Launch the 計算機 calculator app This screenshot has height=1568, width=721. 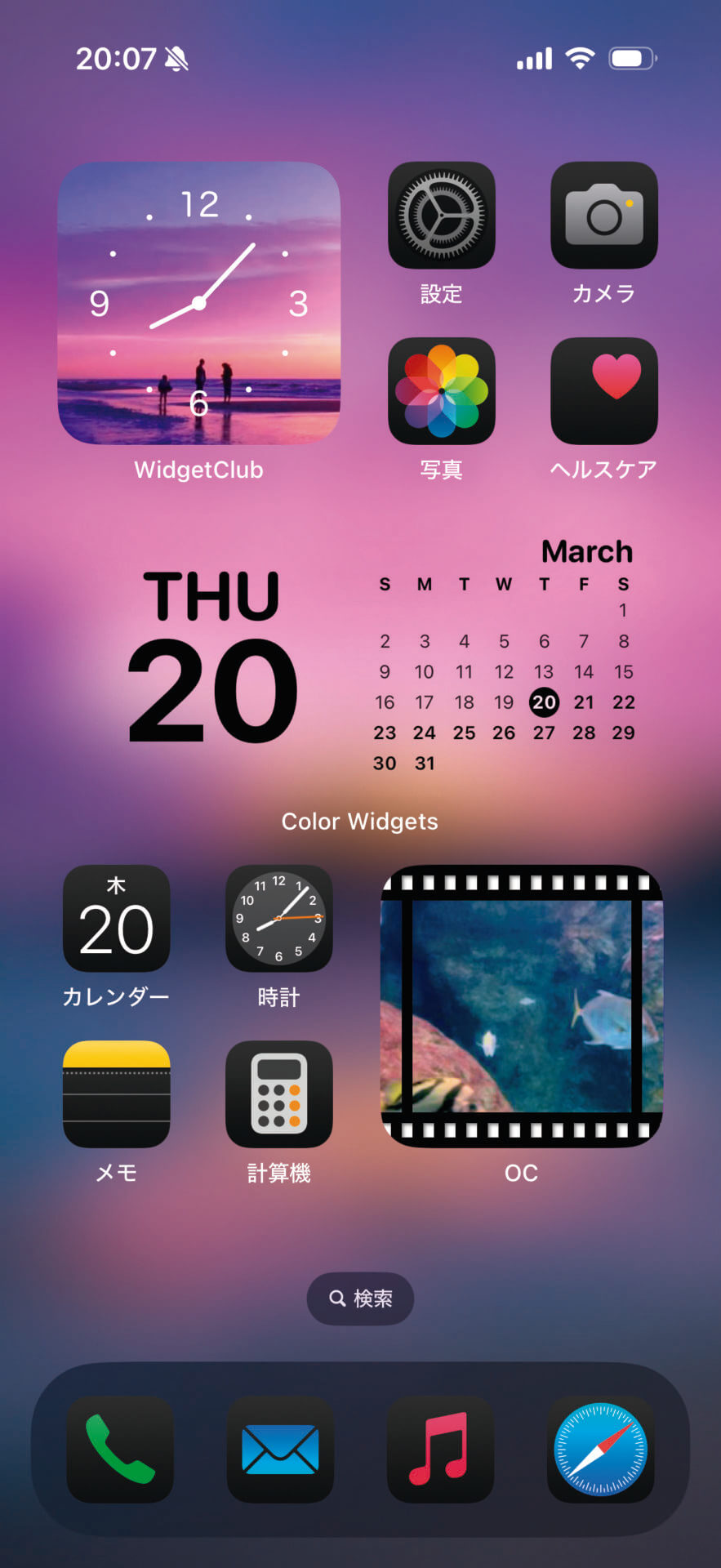point(278,1094)
